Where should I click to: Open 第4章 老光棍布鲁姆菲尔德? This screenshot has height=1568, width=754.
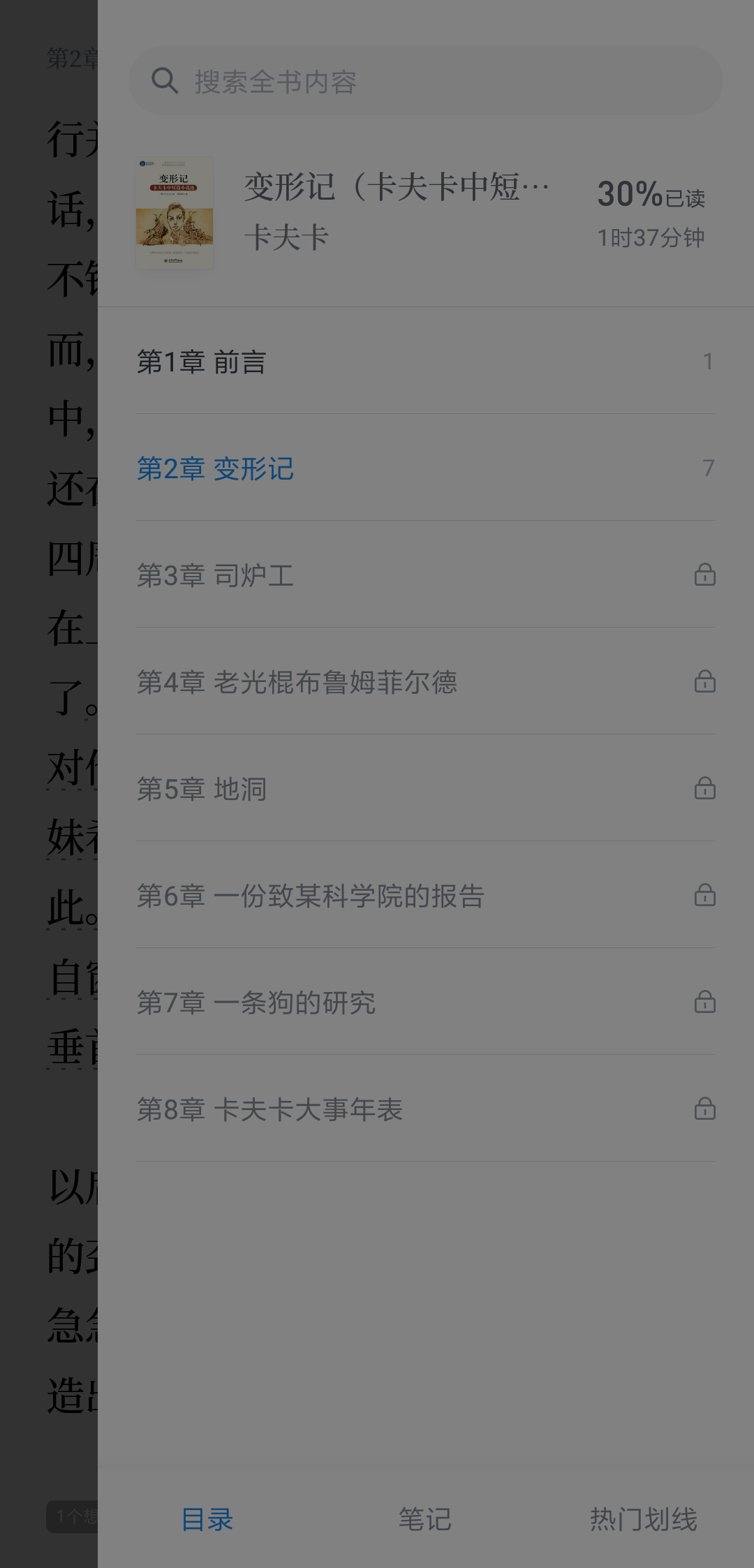tap(426, 681)
